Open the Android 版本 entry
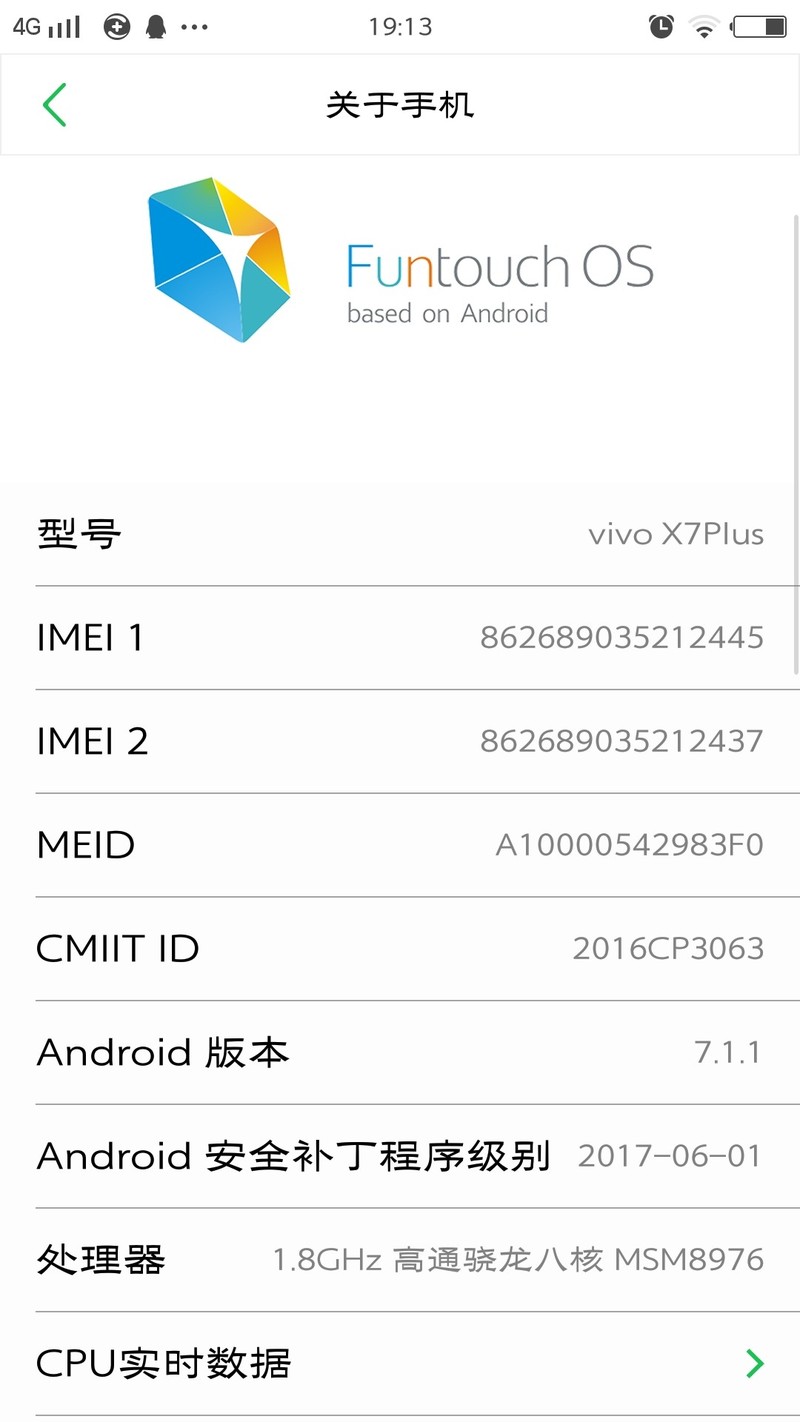This screenshot has height=1422, width=800. (x=400, y=1052)
